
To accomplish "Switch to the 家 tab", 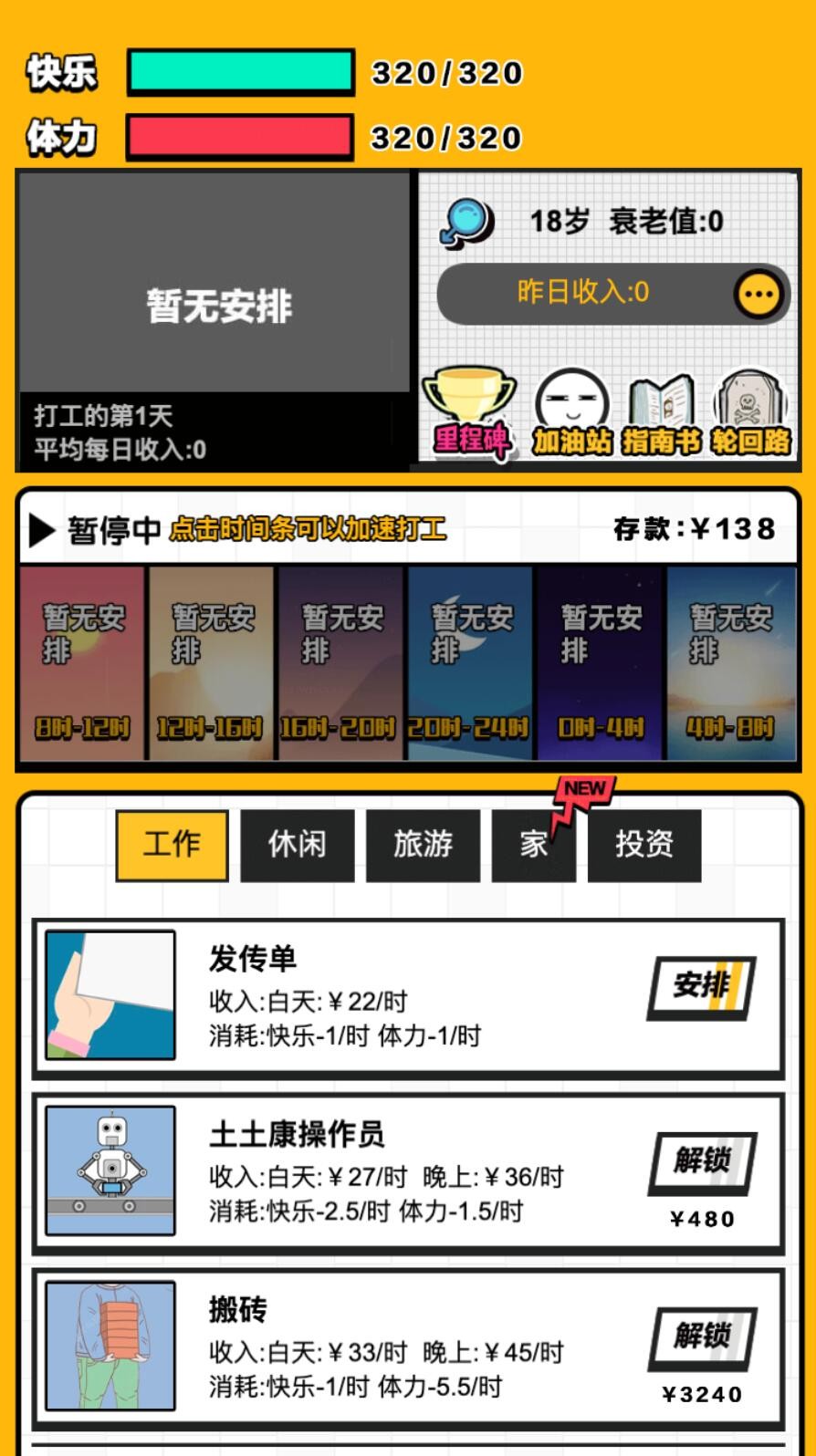I will 533,845.
